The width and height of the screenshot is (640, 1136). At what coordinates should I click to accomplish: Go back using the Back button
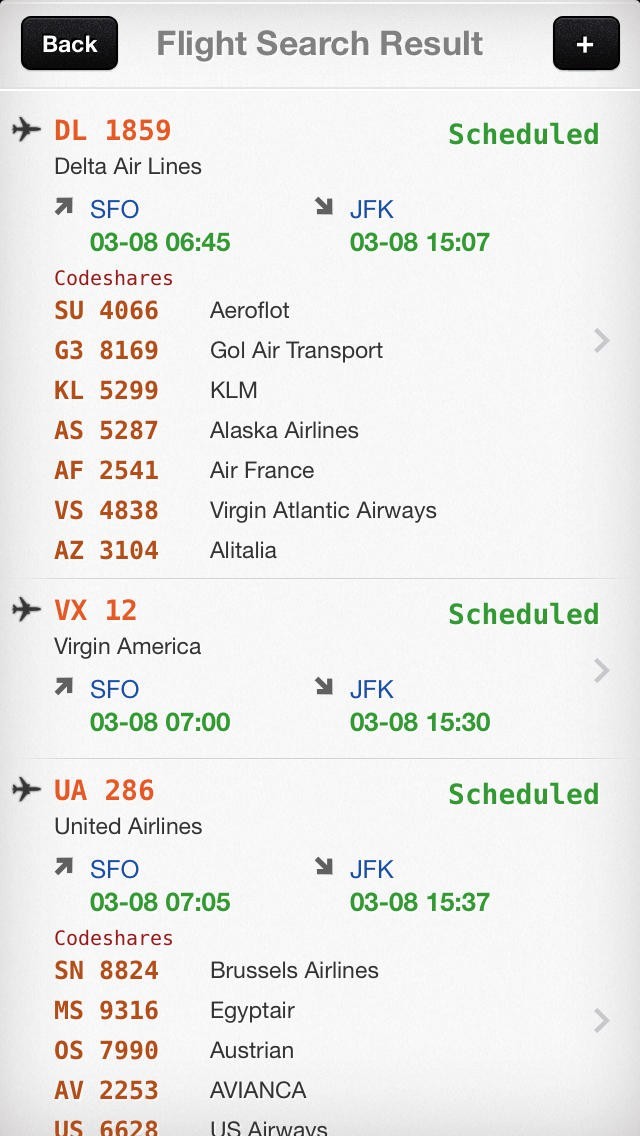[x=69, y=44]
